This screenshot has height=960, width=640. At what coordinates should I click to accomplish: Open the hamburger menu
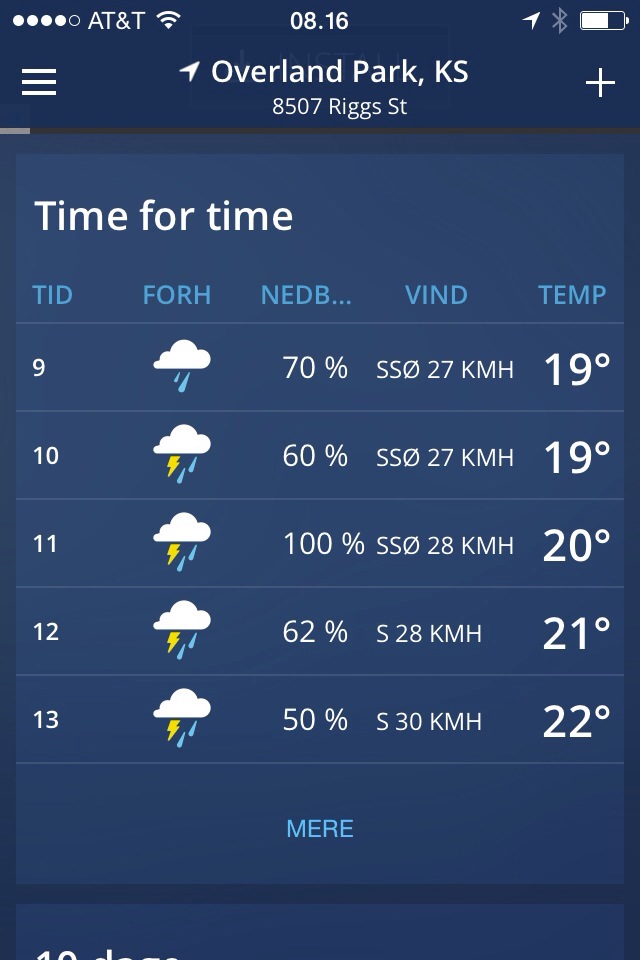point(39,82)
